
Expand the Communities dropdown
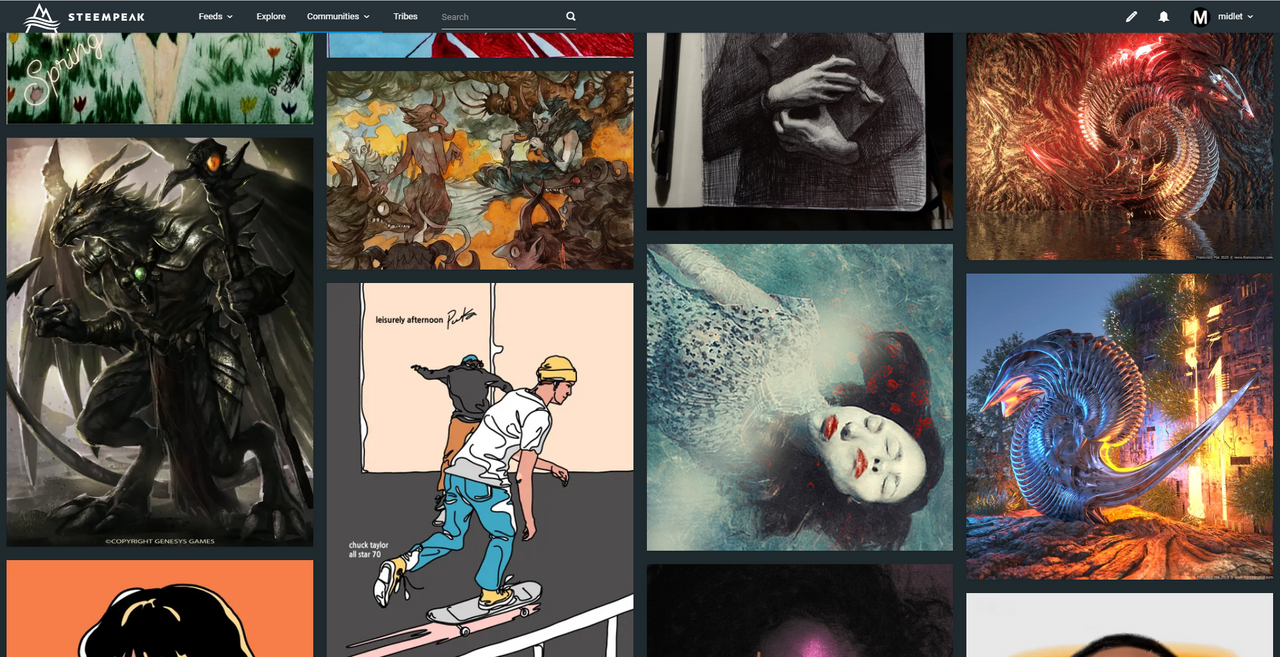click(x=338, y=17)
